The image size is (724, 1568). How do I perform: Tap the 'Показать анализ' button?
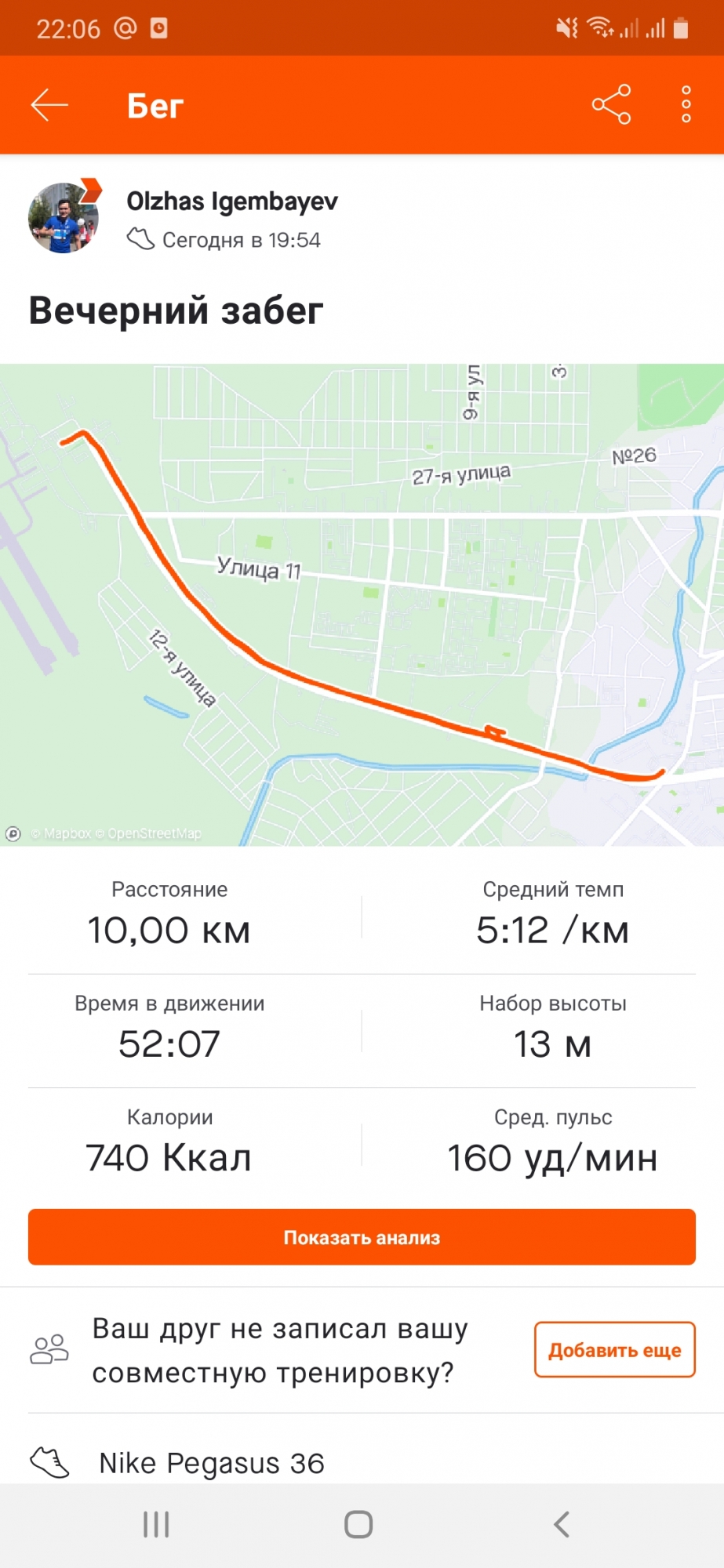coord(362,1237)
